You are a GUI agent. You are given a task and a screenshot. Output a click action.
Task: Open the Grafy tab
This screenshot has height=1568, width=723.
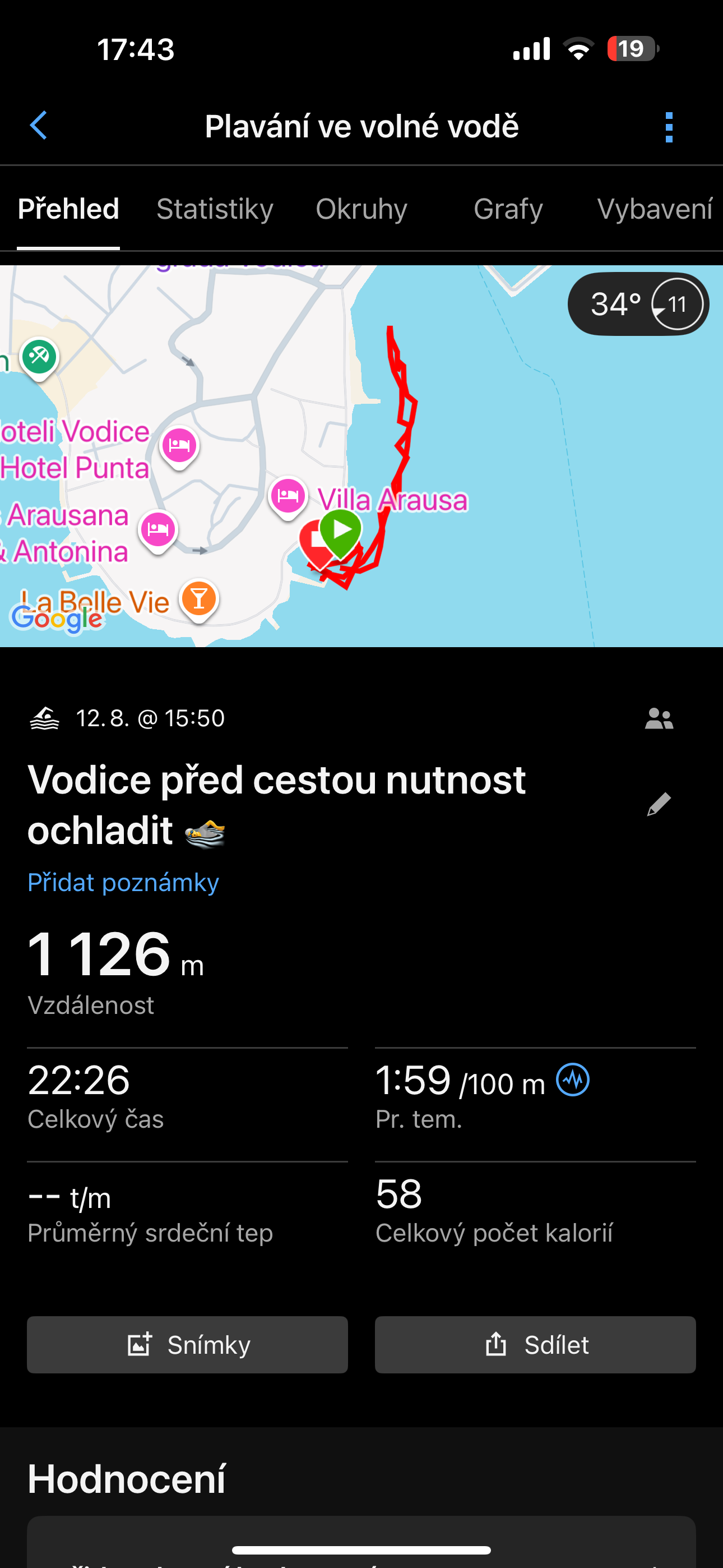click(x=508, y=209)
